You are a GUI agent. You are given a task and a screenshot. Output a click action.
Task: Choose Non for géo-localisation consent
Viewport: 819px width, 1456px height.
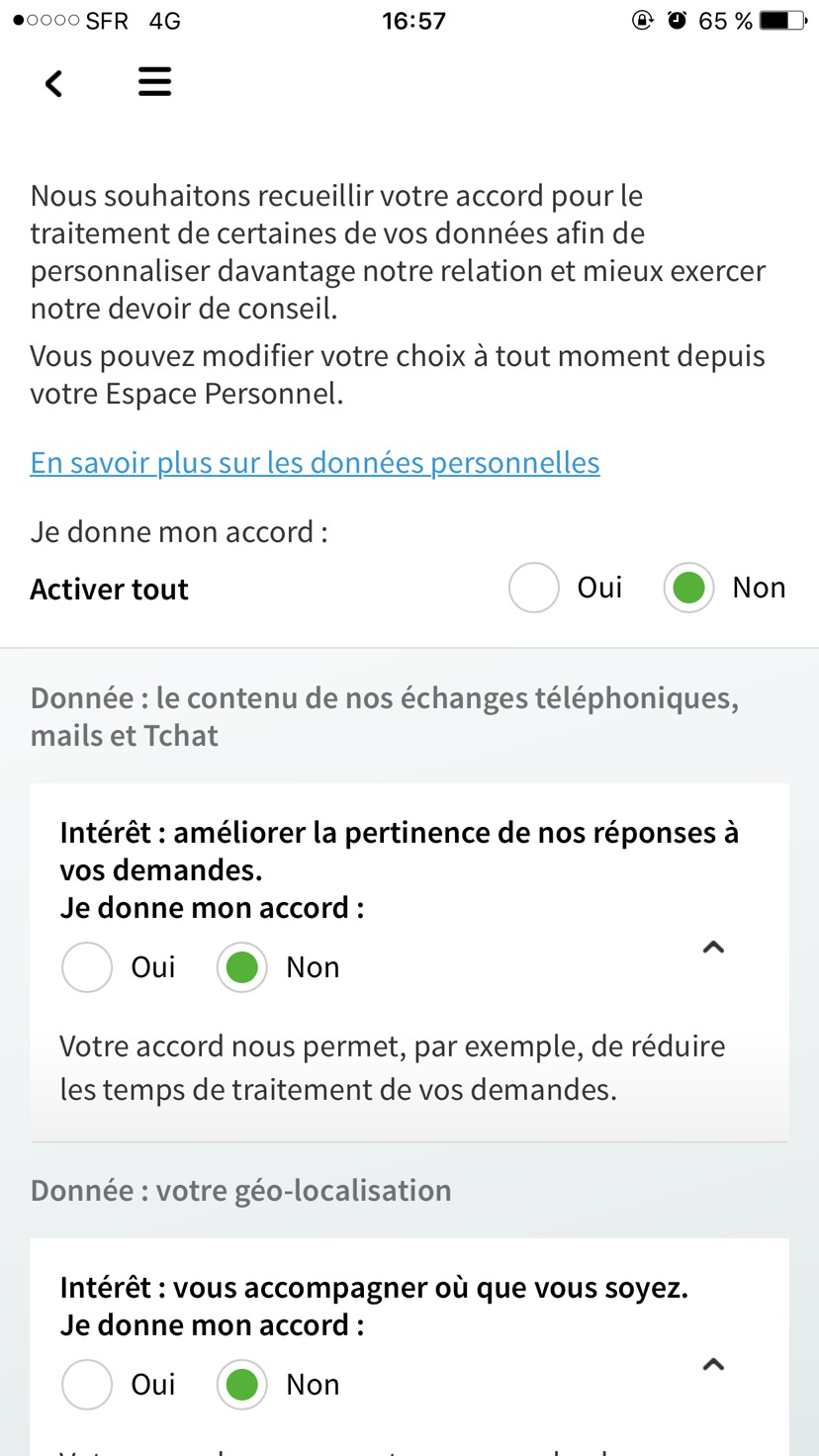coord(241,1384)
